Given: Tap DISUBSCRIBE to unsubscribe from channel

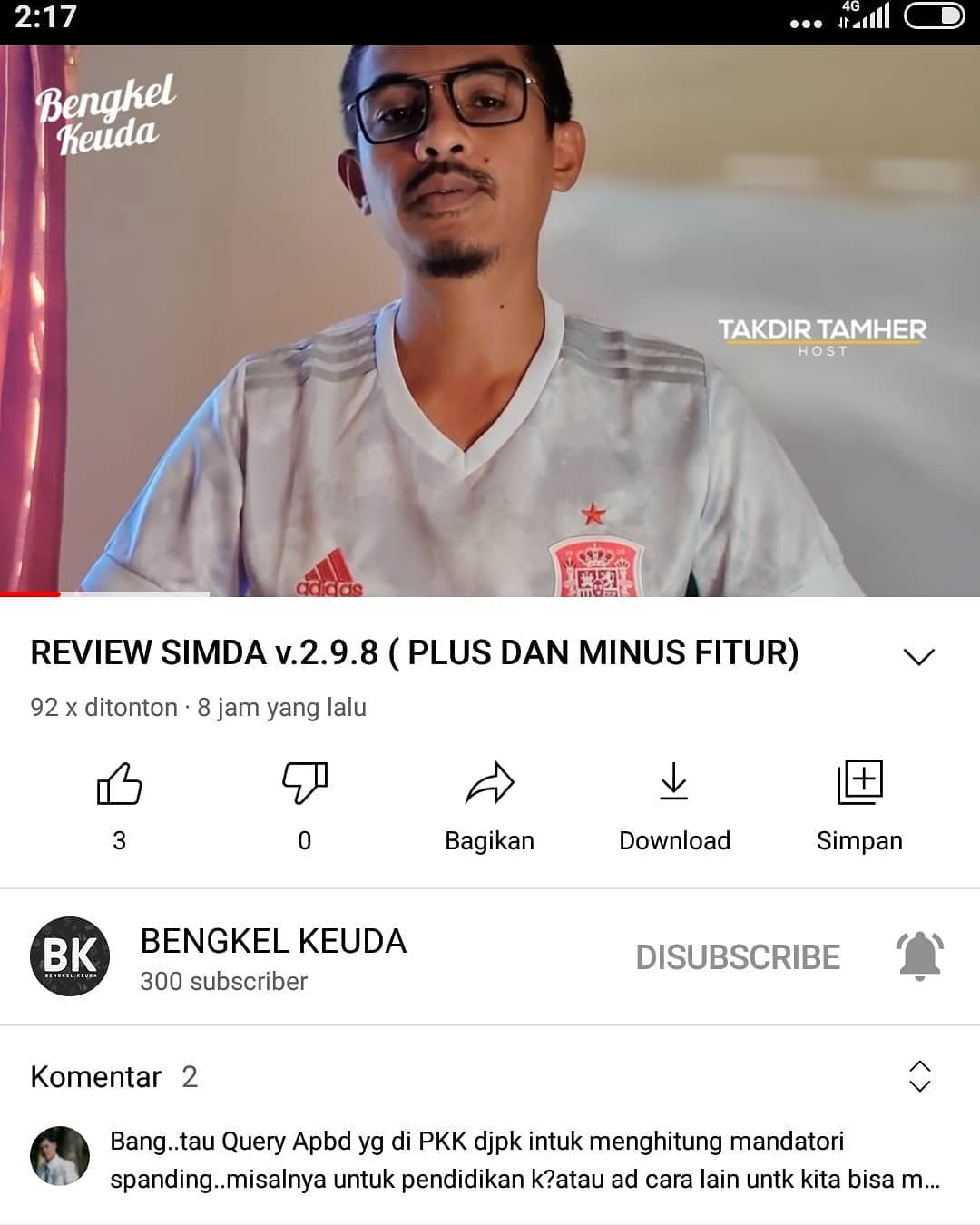Looking at the screenshot, I should click(737, 957).
